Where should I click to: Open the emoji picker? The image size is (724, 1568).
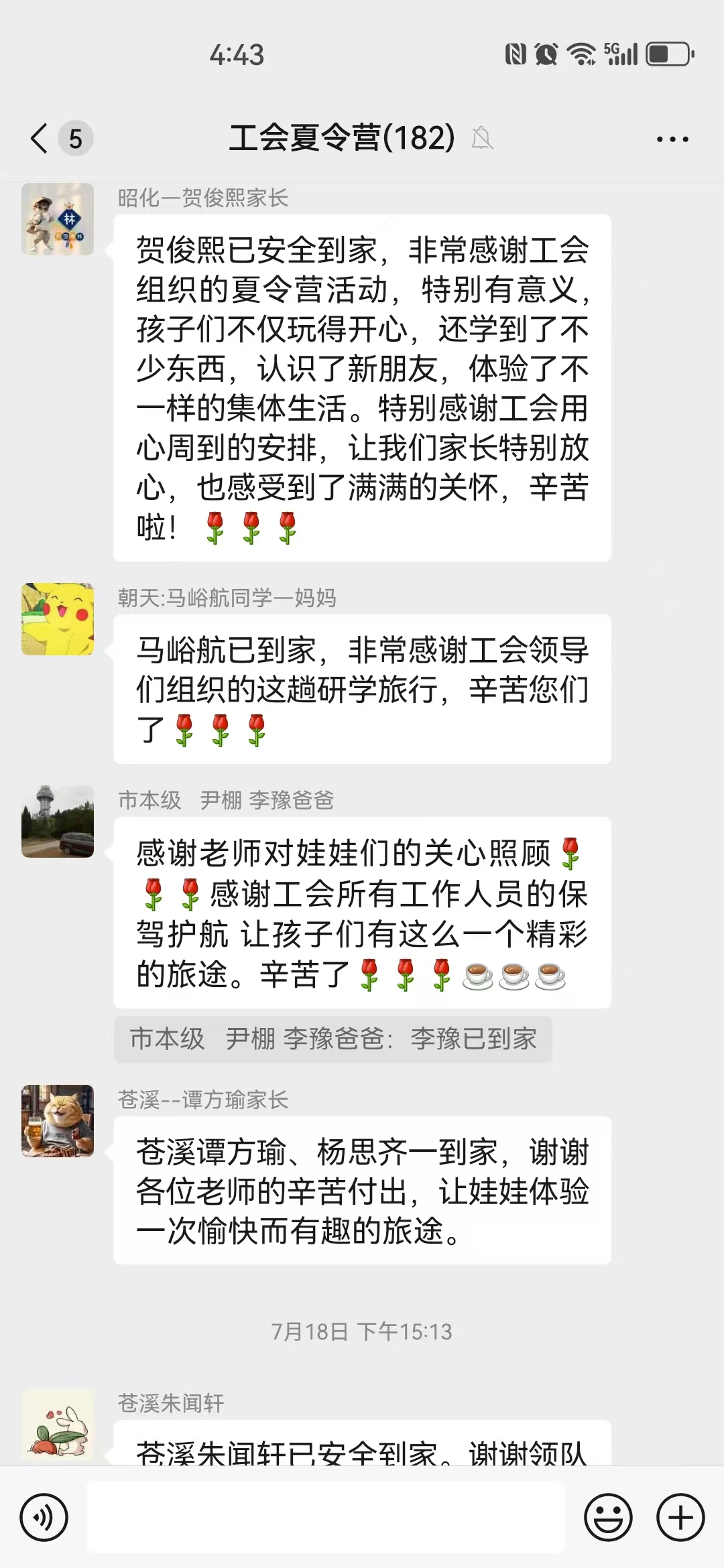pyautogui.click(x=608, y=1517)
